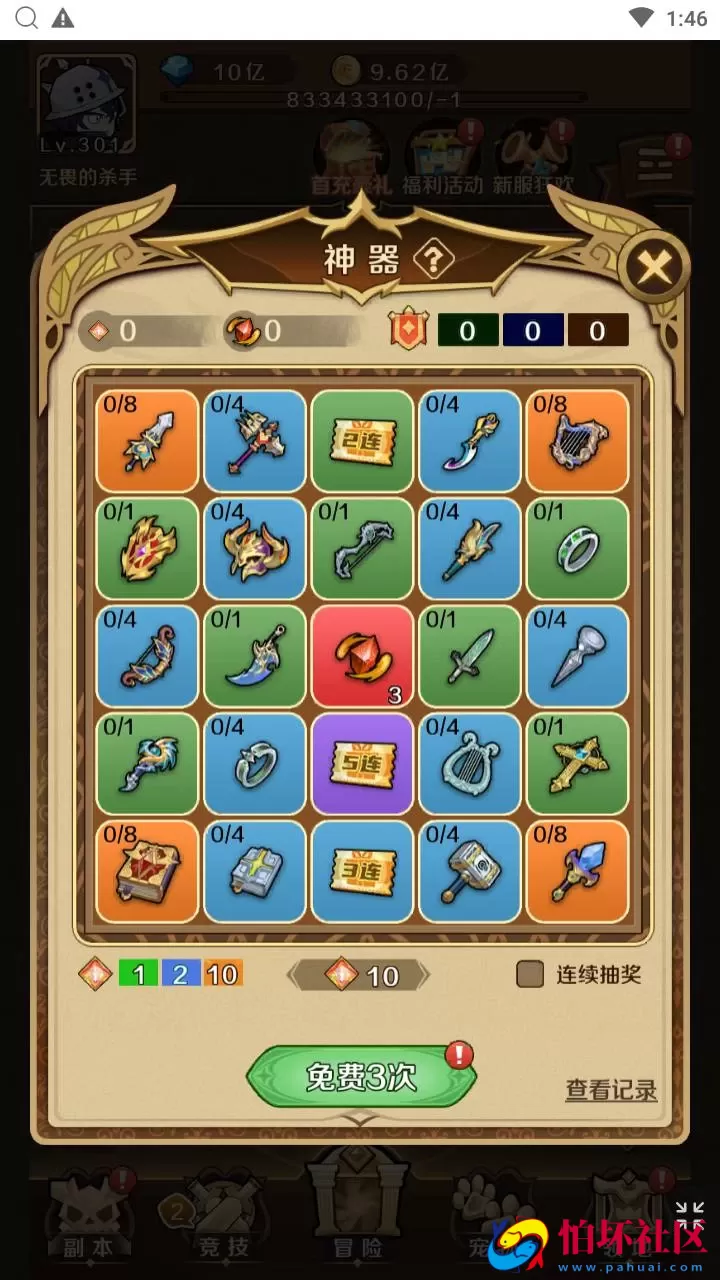Select the blue silver harp tile

[x=470, y=764]
